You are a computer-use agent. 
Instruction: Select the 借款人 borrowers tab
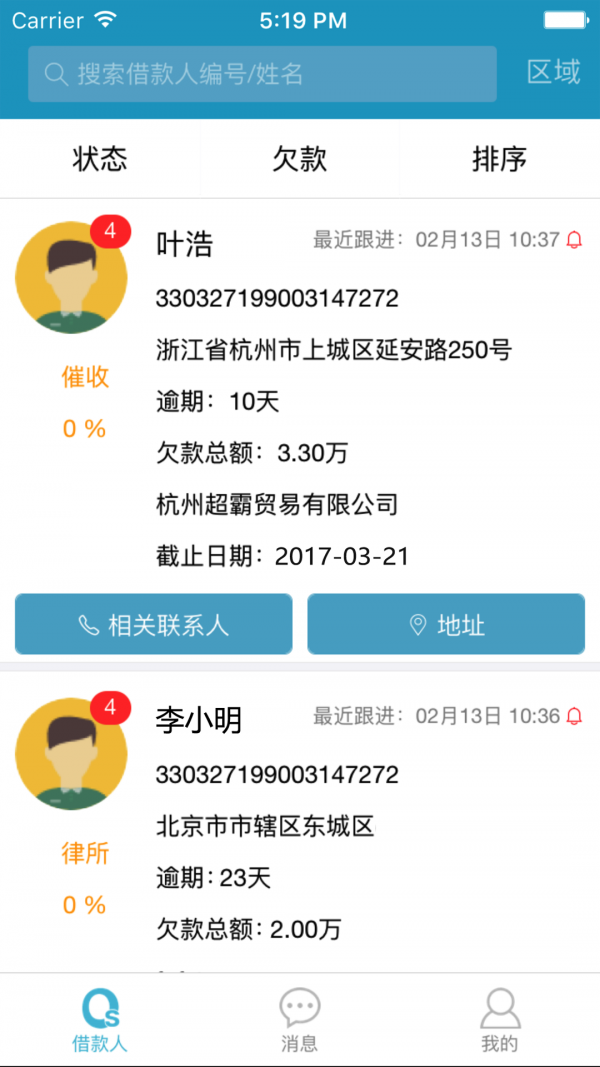100,1020
